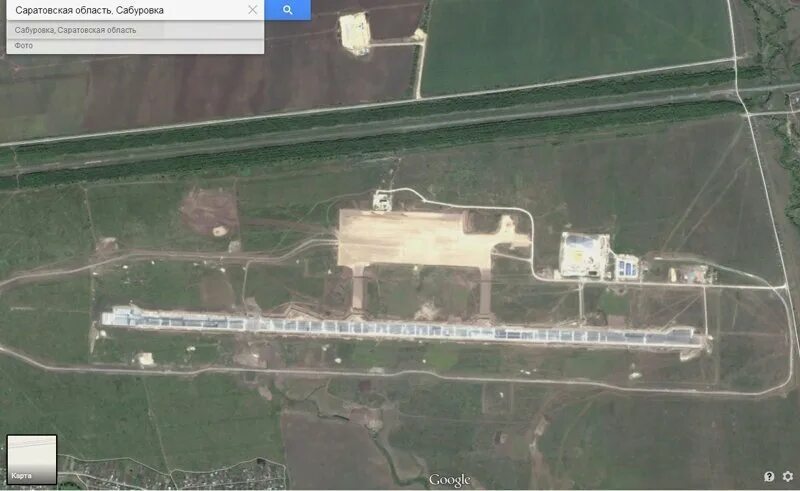Clear the search query with the X
The width and height of the screenshot is (800, 491).
[x=252, y=10]
